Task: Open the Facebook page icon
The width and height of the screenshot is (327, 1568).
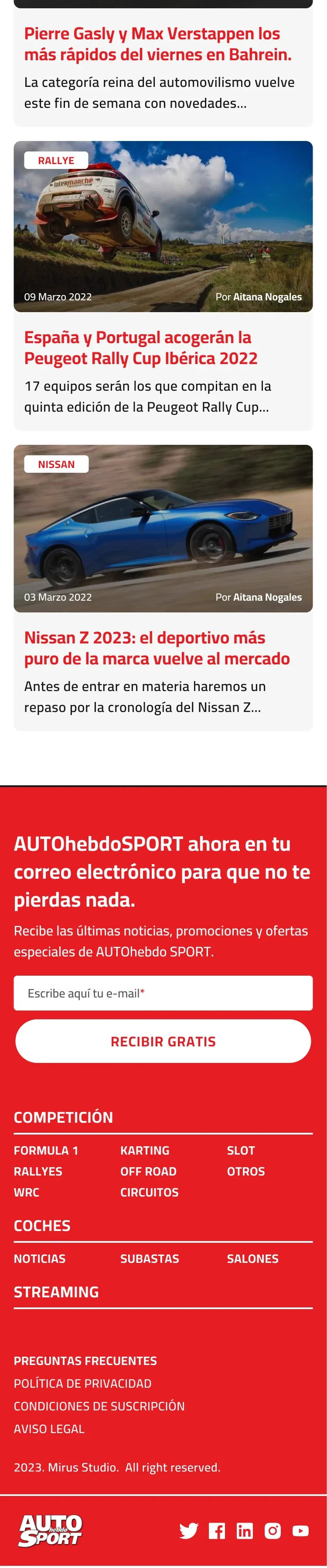Action: tap(217, 1530)
